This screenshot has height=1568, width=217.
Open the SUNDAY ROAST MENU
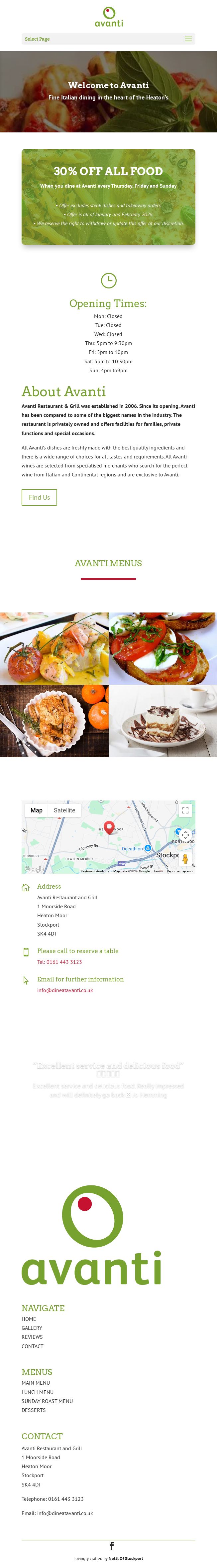48,1401
